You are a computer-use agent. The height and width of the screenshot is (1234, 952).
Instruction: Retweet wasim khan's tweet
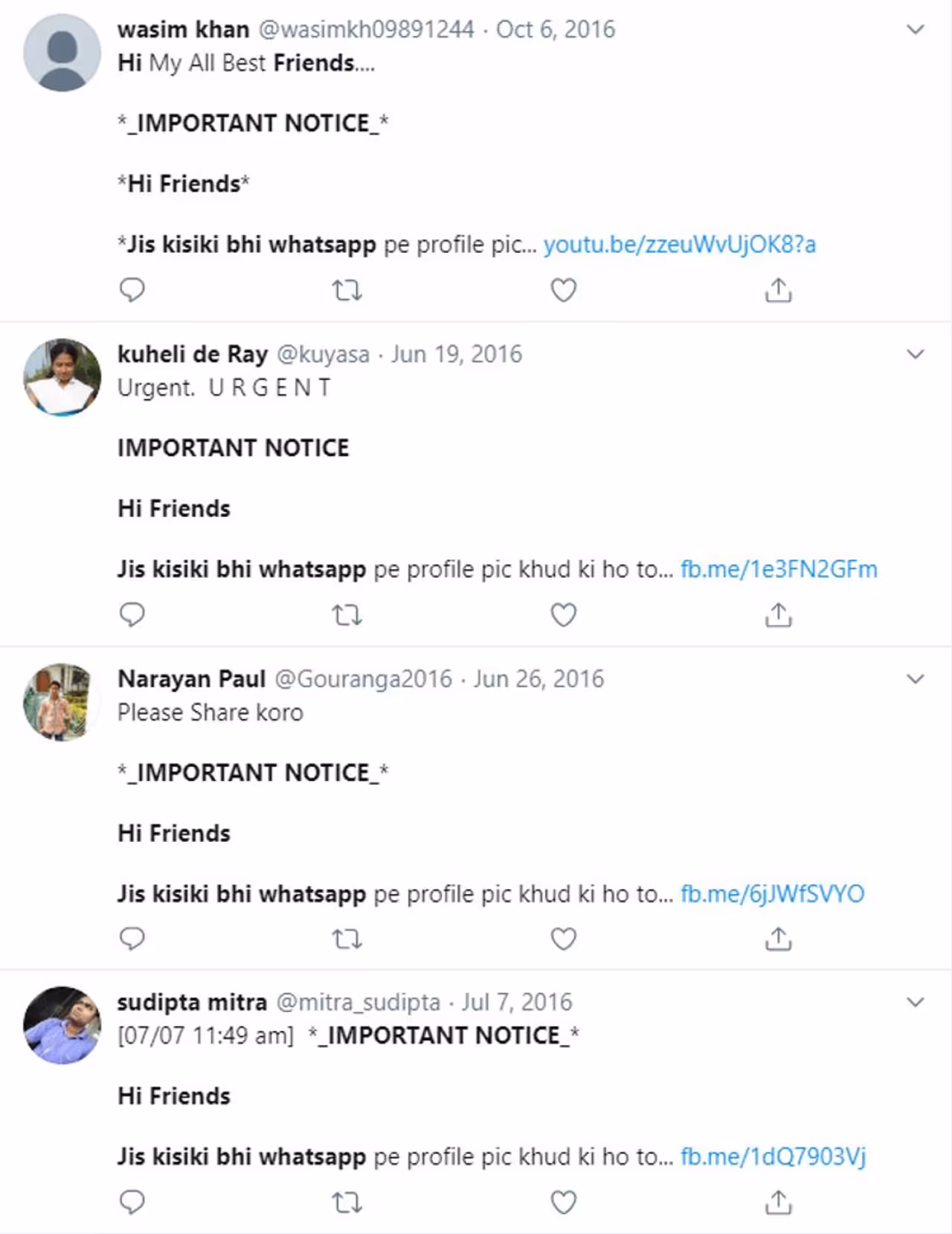coord(347,290)
